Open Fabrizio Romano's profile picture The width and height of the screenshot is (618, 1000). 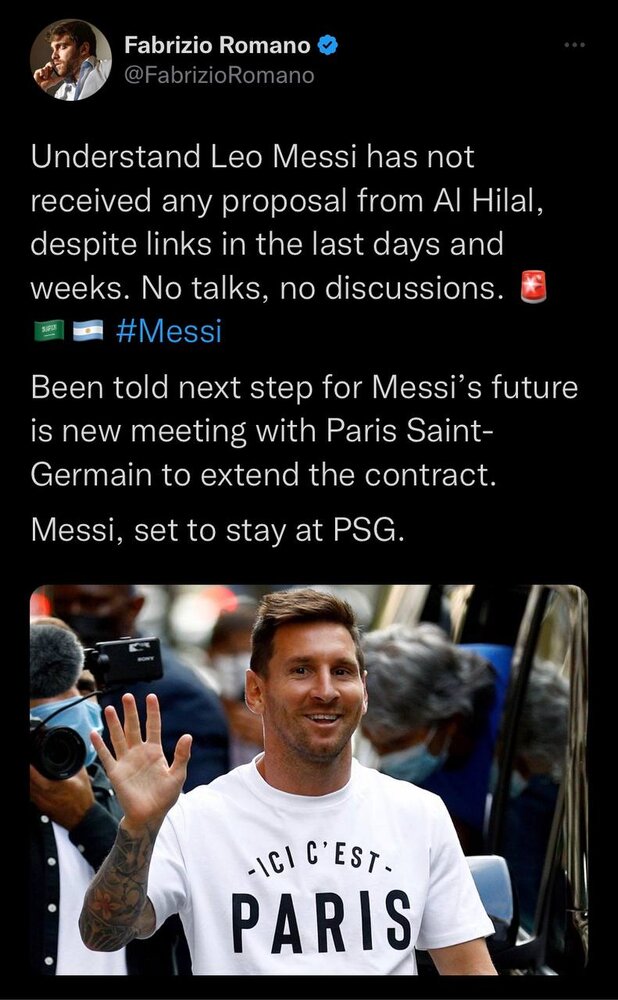(70, 60)
